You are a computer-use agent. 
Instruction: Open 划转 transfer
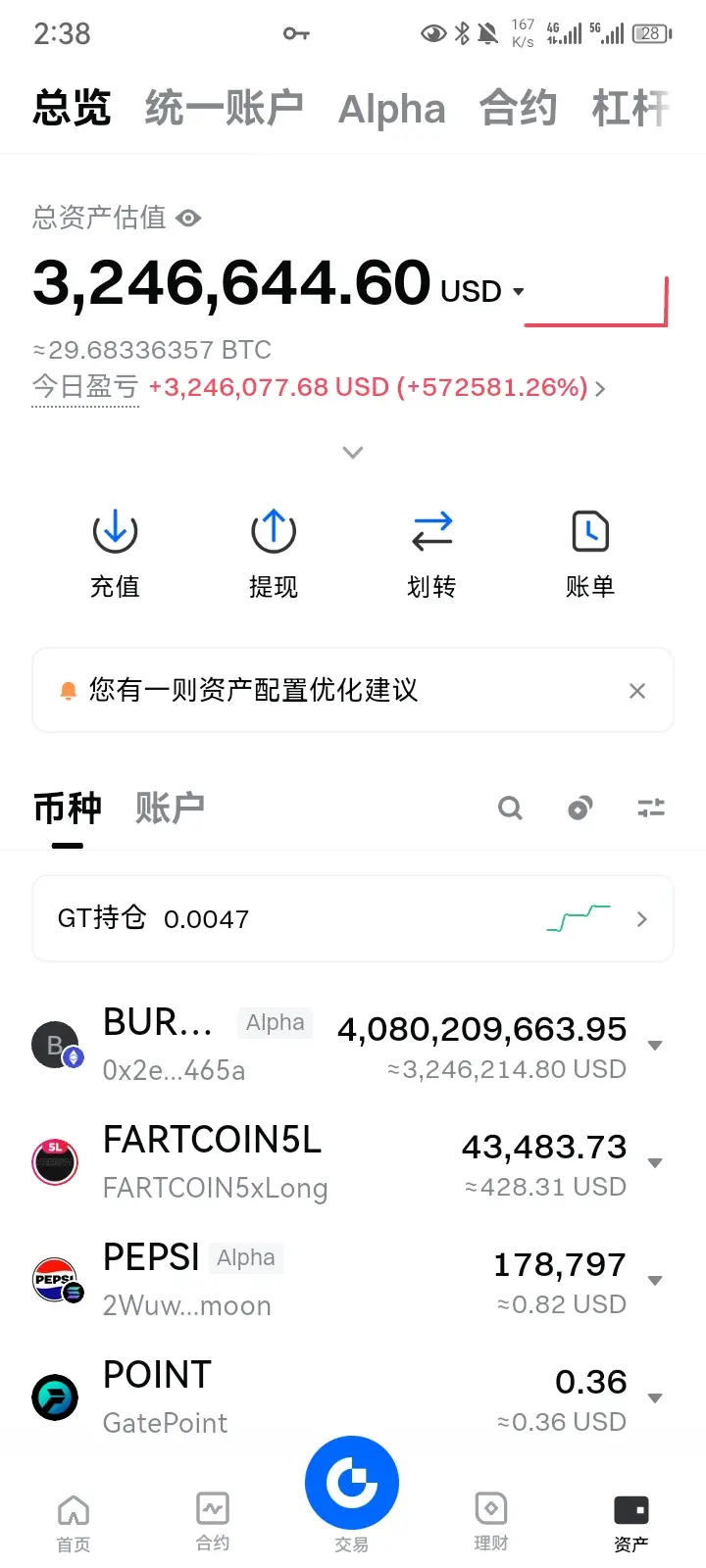[x=431, y=554]
